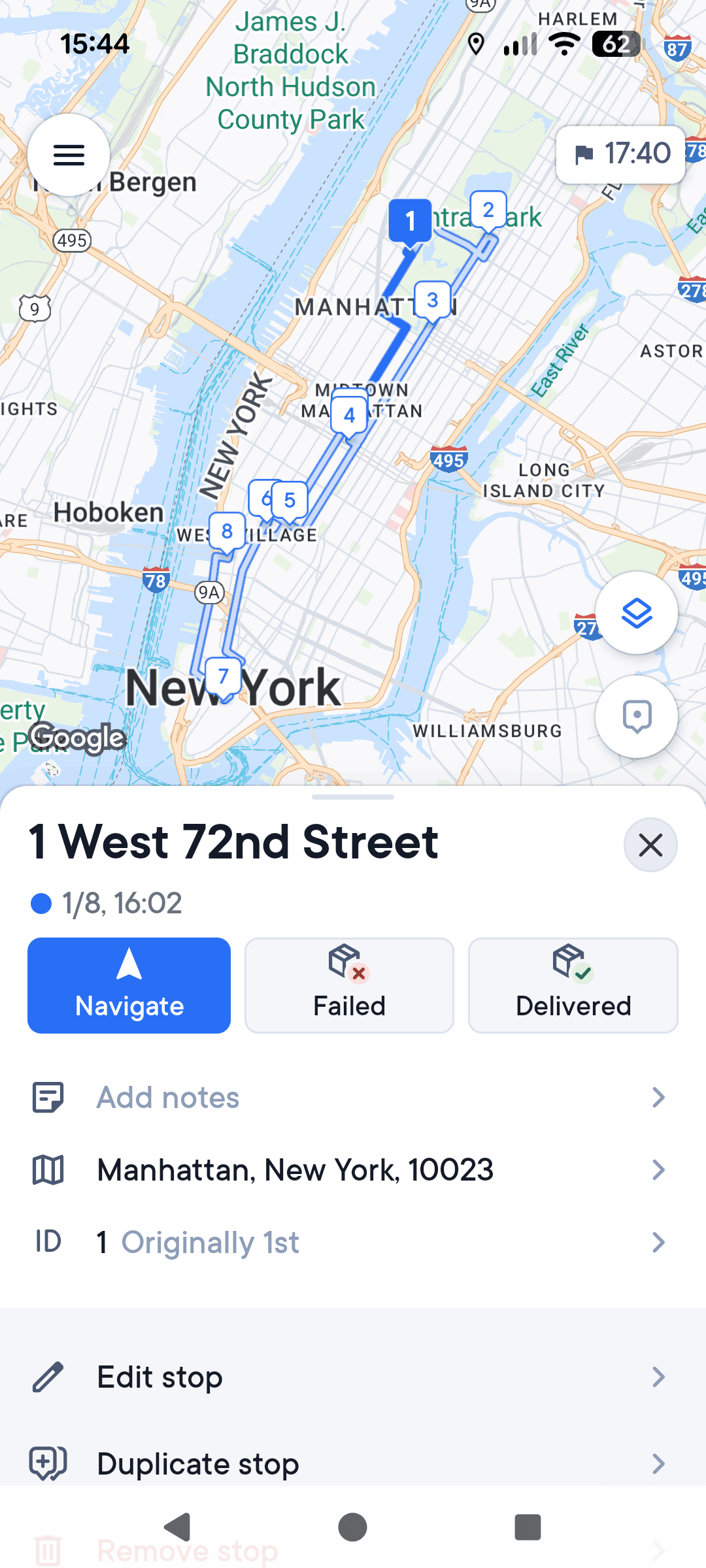Open the Manhattan, New York, 10023 address row

pos(353,1169)
